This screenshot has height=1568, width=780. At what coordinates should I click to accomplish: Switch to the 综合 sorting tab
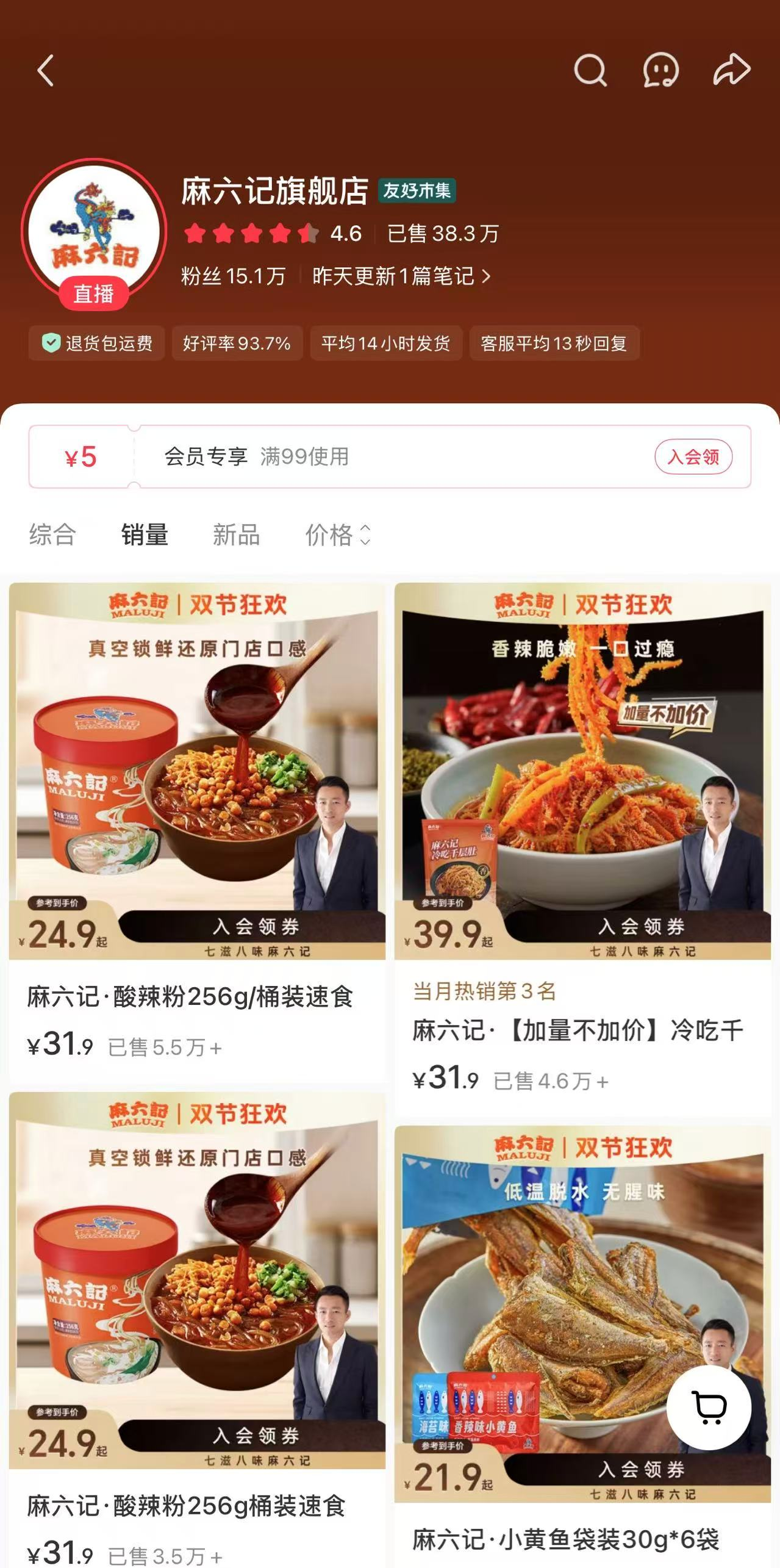click(x=52, y=534)
